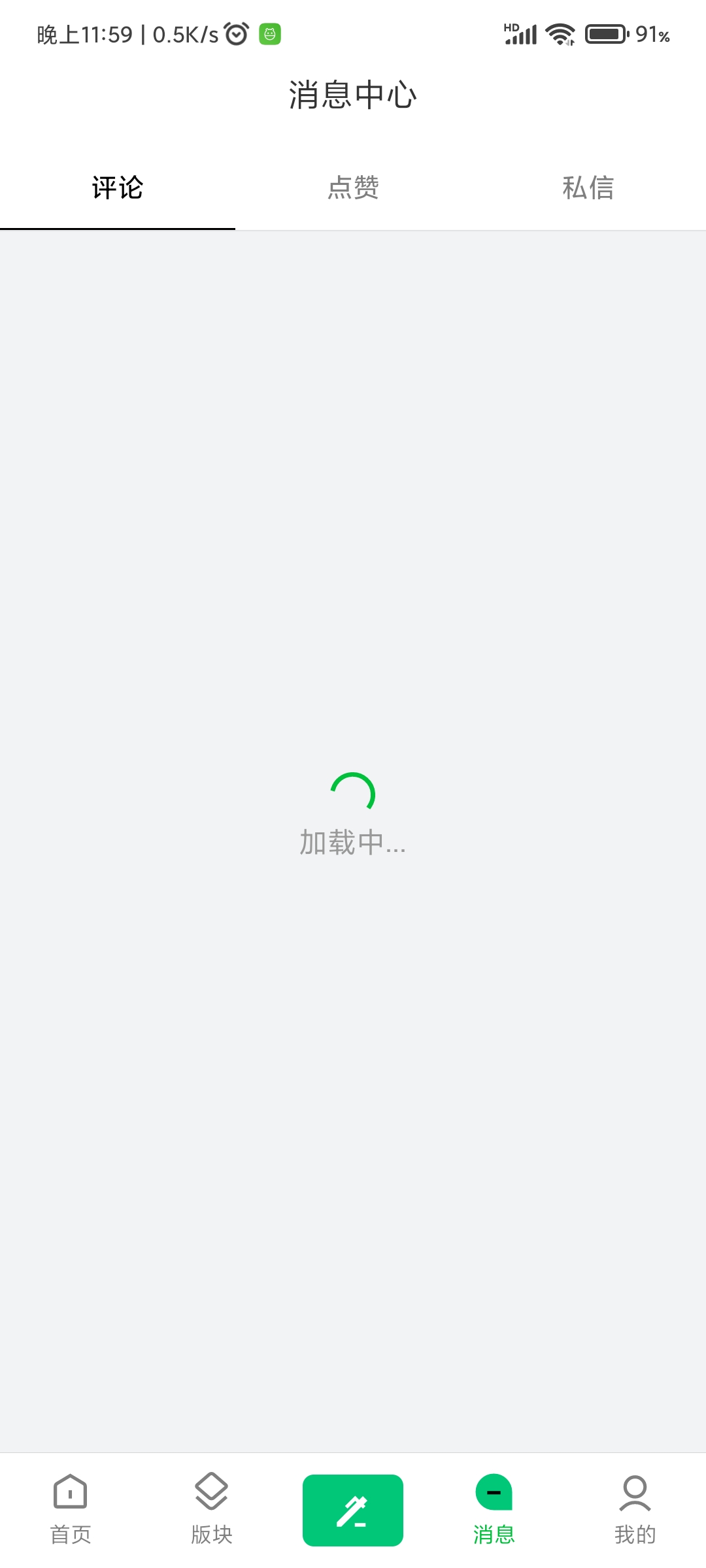Tap the green compose post button
706x1568 pixels.
[353, 1511]
